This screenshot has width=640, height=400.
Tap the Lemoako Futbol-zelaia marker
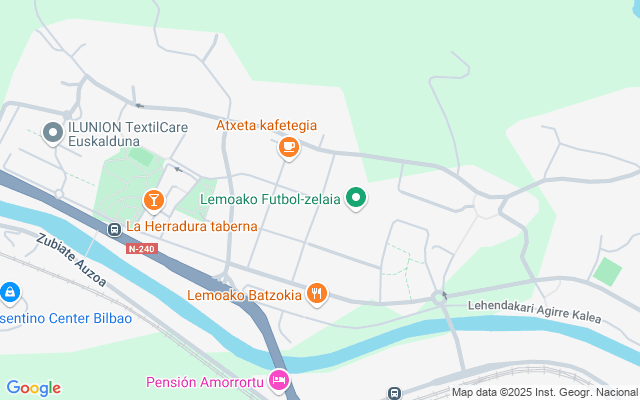tap(355, 198)
